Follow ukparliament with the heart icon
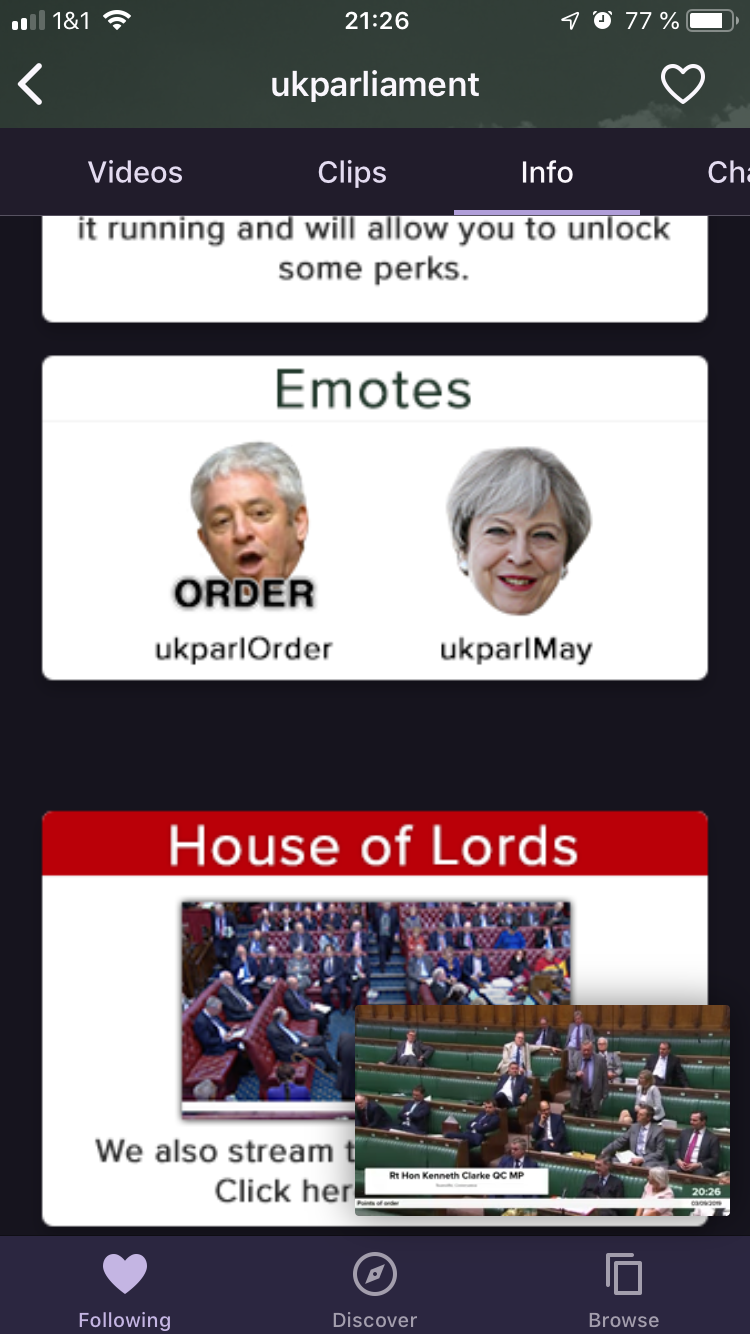 683,85
